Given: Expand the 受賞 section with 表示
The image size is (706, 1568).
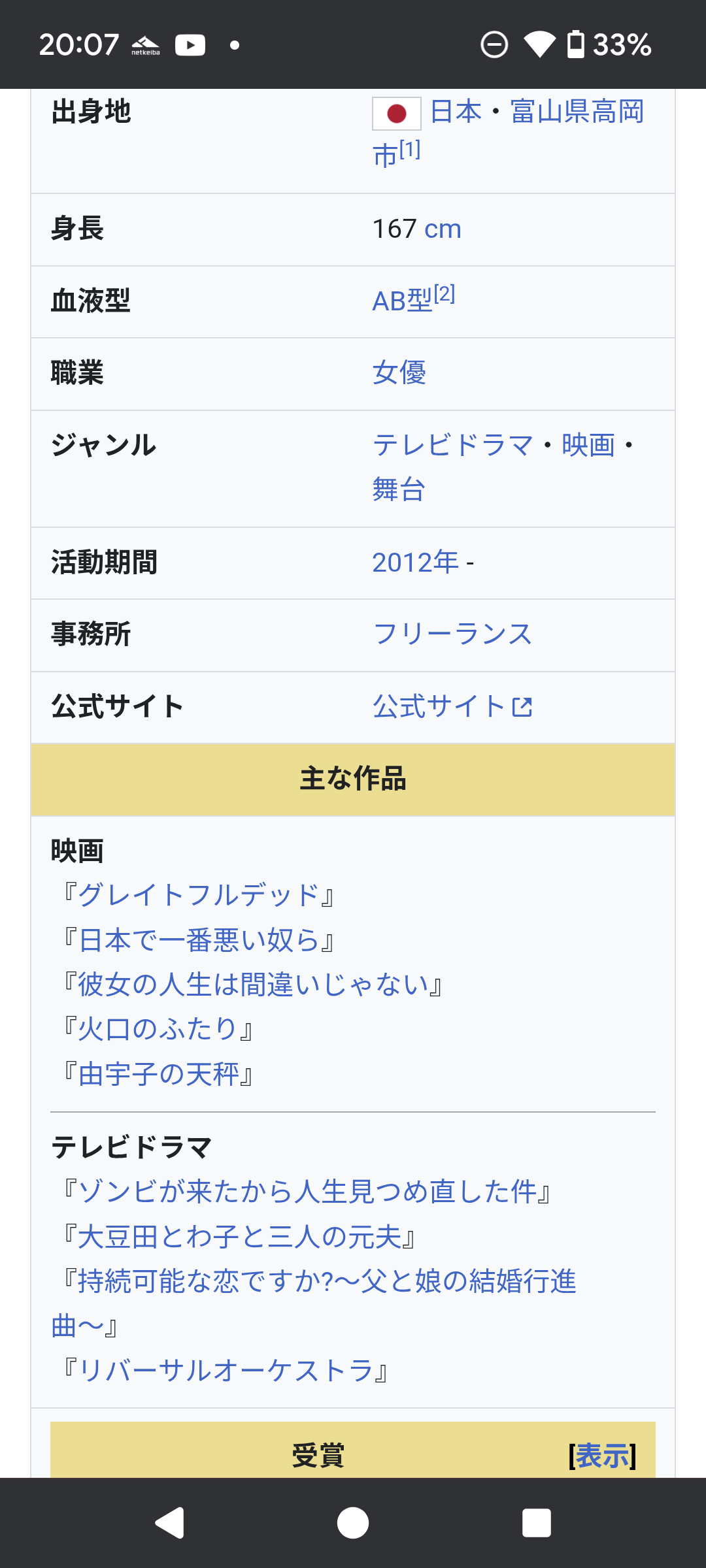Looking at the screenshot, I should point(602,1456).
